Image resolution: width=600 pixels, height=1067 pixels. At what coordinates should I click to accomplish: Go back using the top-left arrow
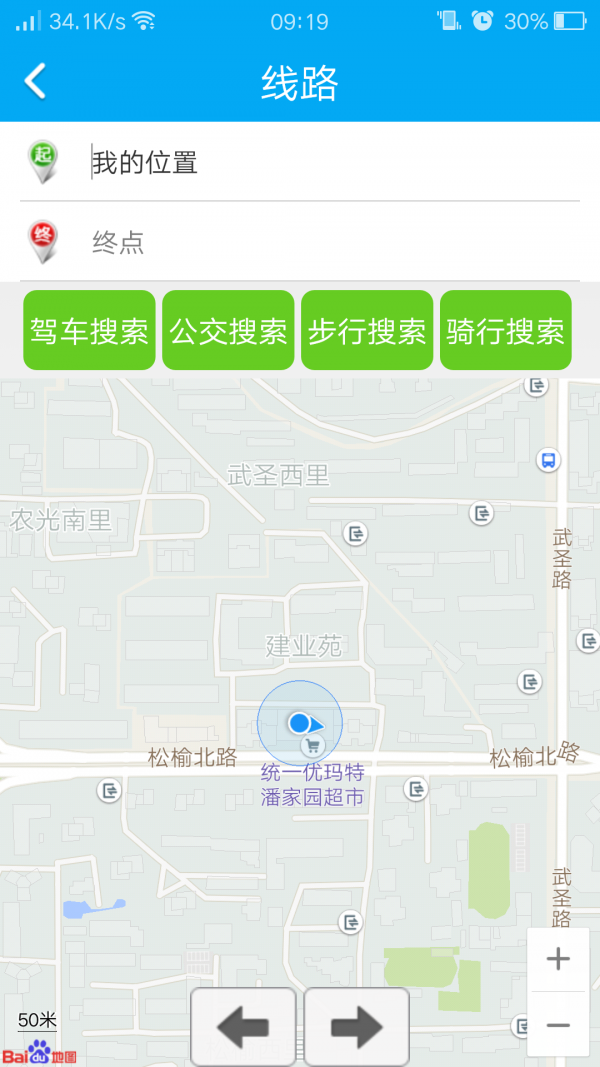click(x=36, y=82)
